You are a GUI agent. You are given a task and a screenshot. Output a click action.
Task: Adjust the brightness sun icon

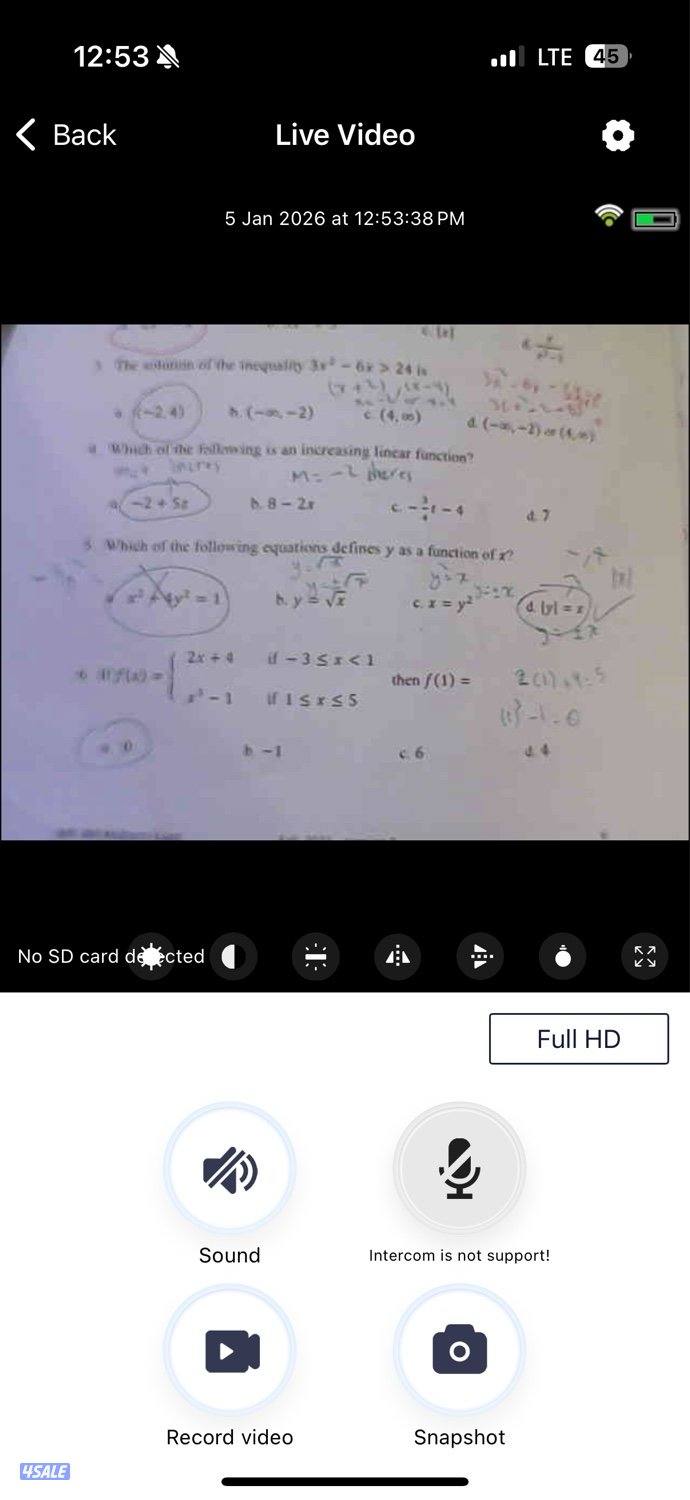click(x=152, y=956)
